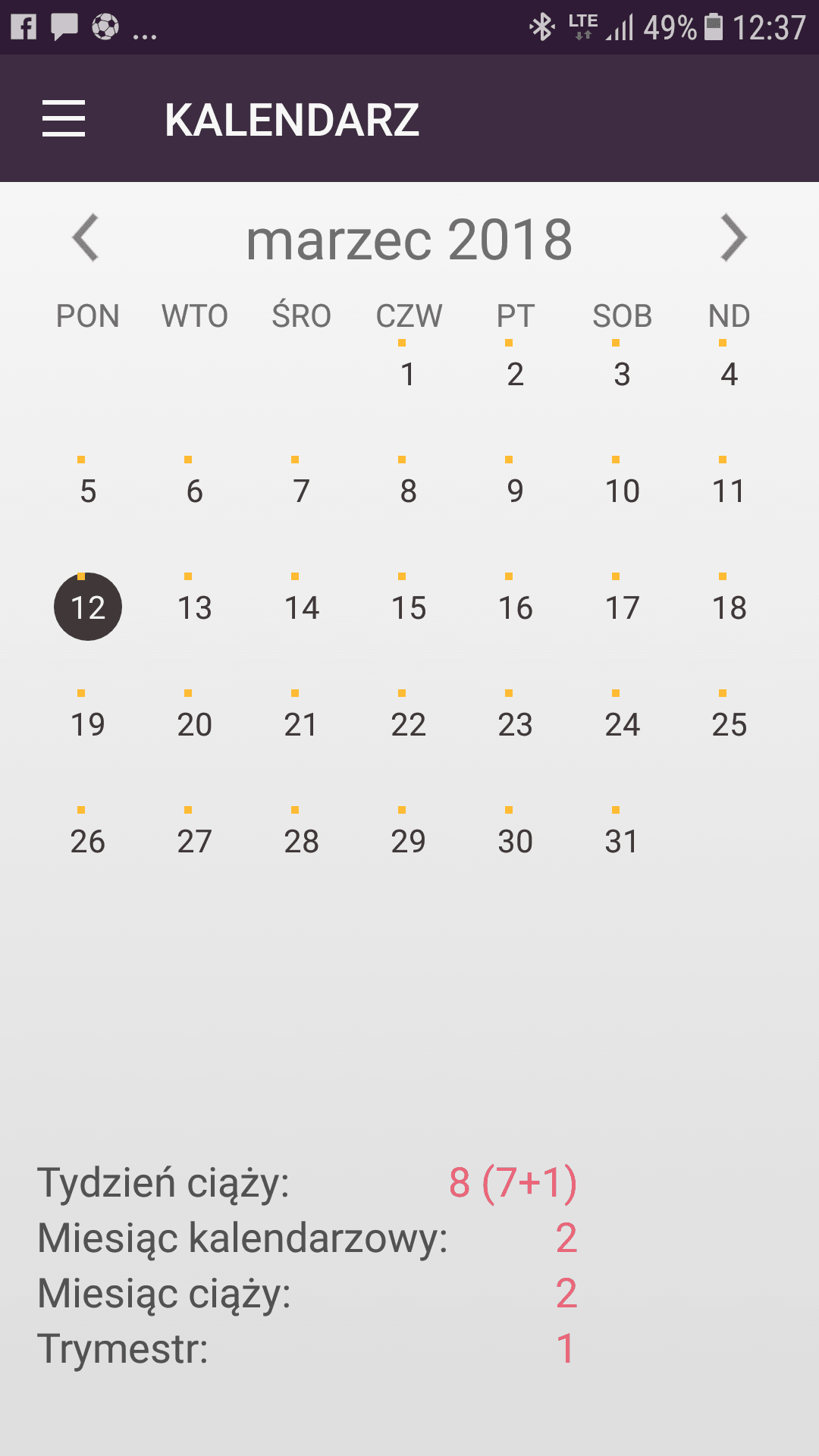
Task: Select day 23 in the calendar
Action: (x=515, y=724)
